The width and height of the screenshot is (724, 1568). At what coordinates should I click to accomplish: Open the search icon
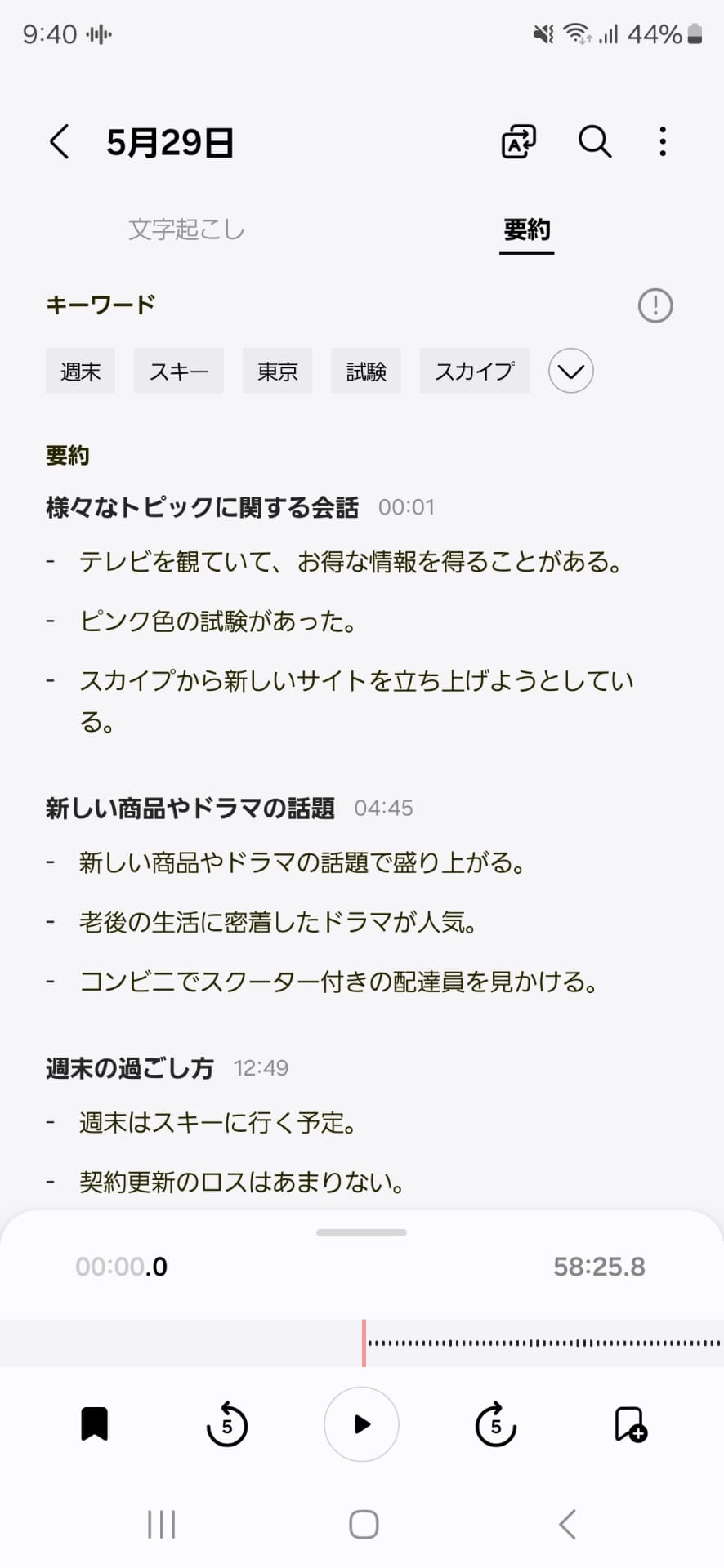(x=594, y=141)
